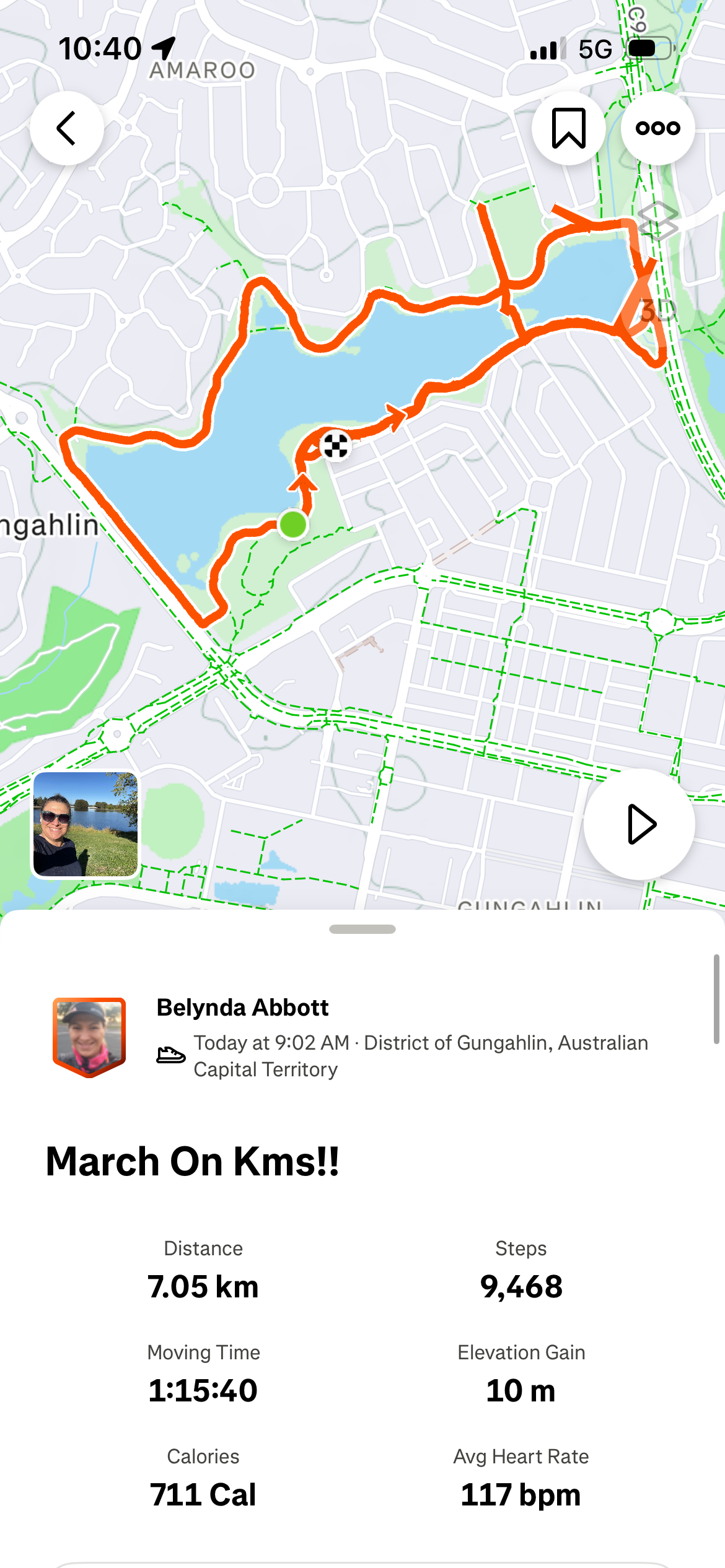The width and height of the screenshot is (725, 1568).
Task: View Belynda Abbott's profile picture
Action: click(90, 1037)
